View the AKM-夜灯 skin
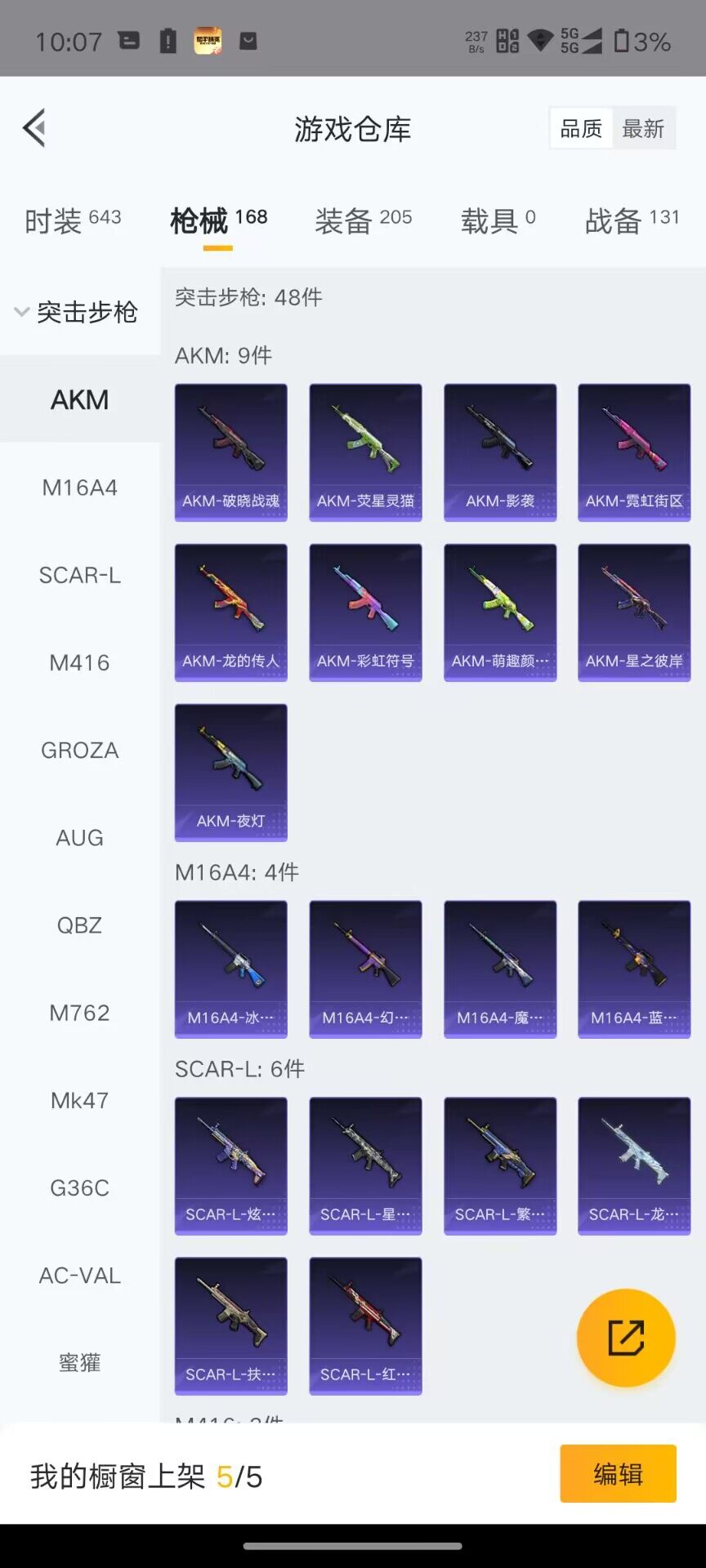 point(231,772)
